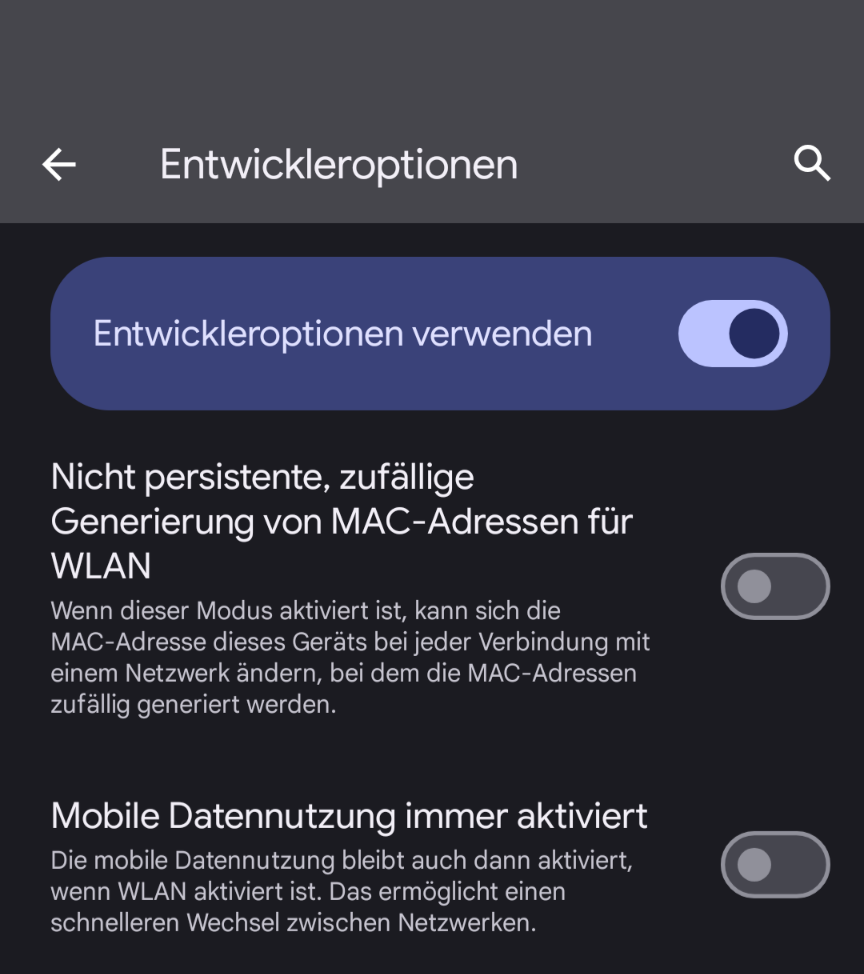Turn on Mobile Datennutzung immer aktiviert
864x974 pixels.
pyautogui.click(x=775, y=865)
